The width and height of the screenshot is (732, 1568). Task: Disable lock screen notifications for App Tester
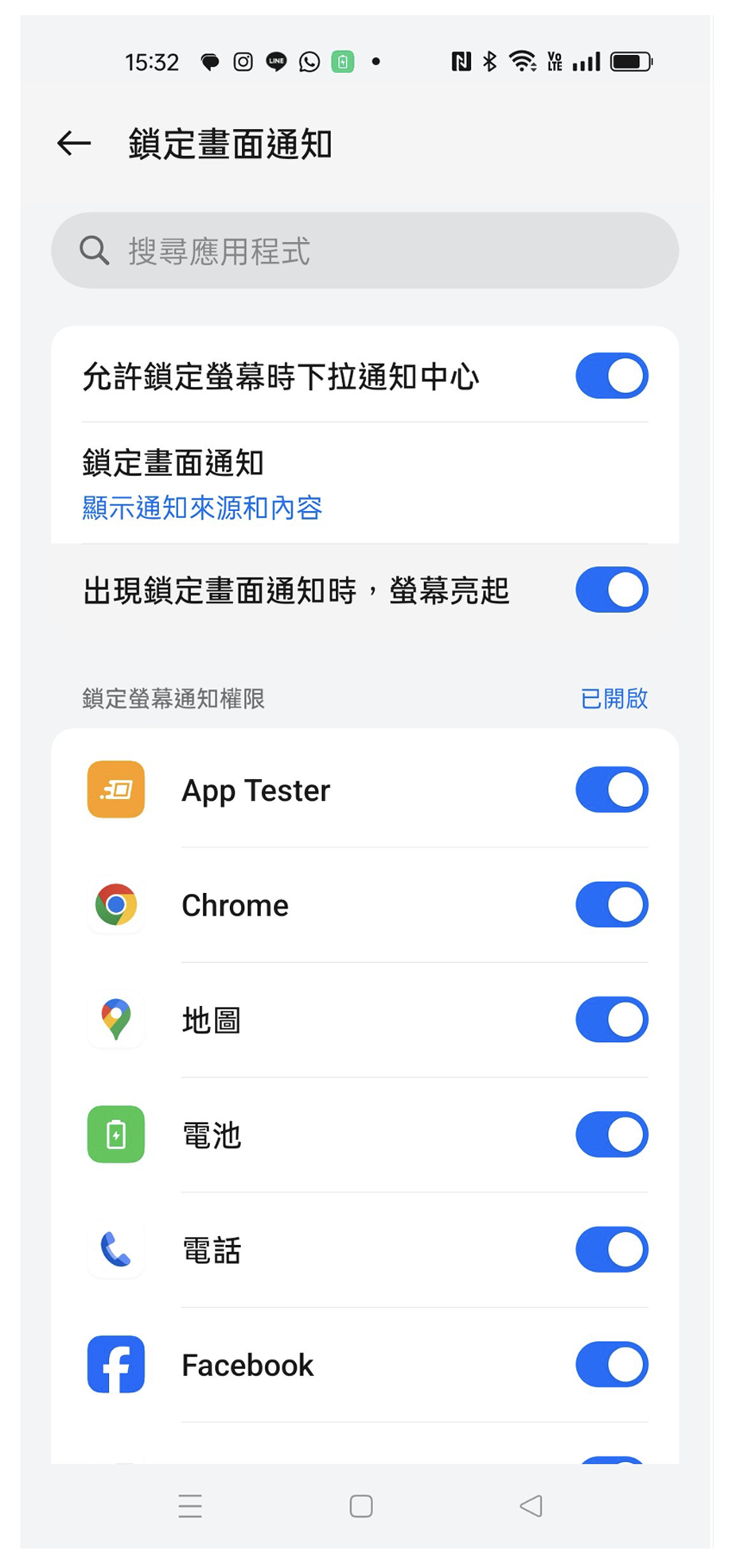[611, 790]
